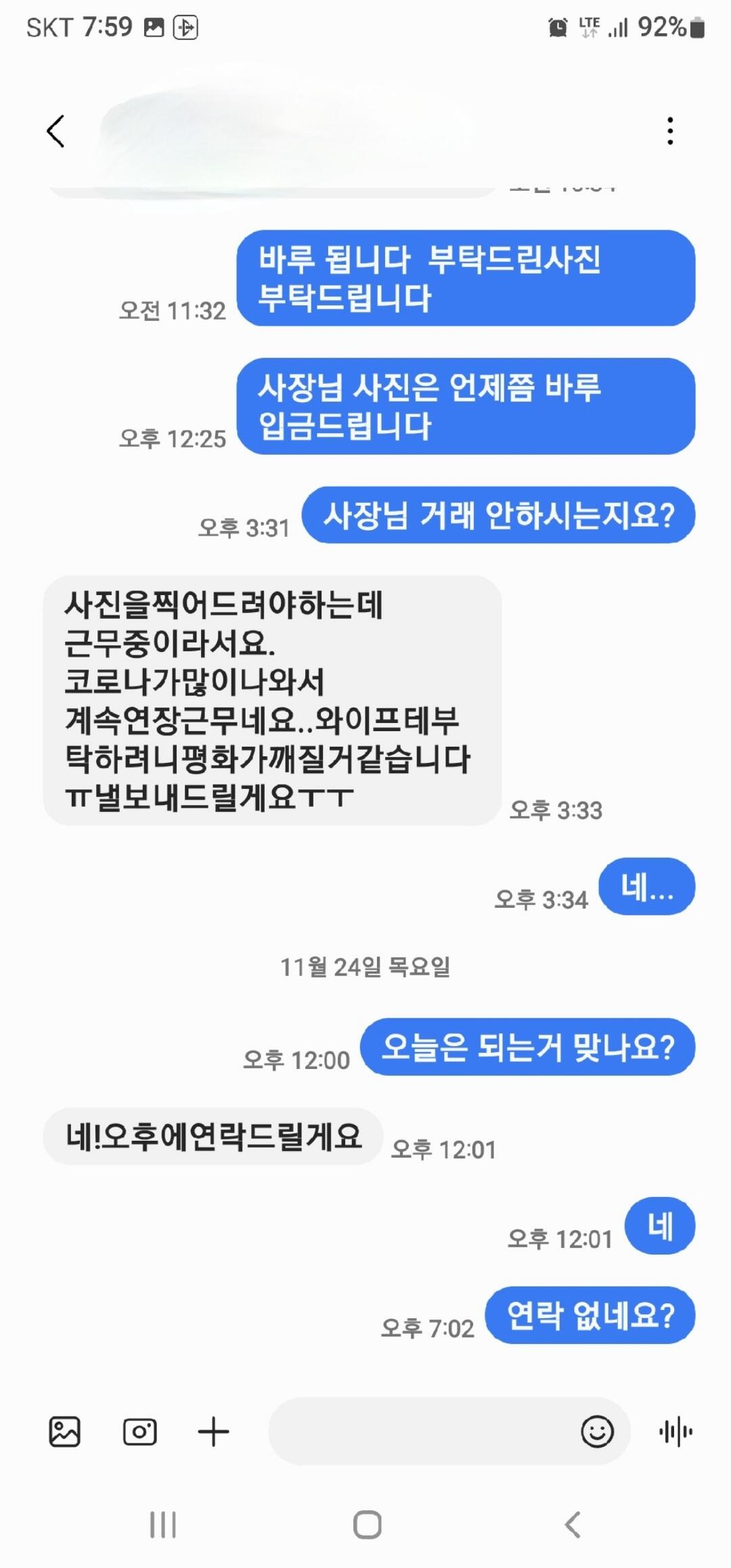This screenshot has width=731, height=1568.
Task: Open the emoji picker
Action: (x=597, y=1432)
